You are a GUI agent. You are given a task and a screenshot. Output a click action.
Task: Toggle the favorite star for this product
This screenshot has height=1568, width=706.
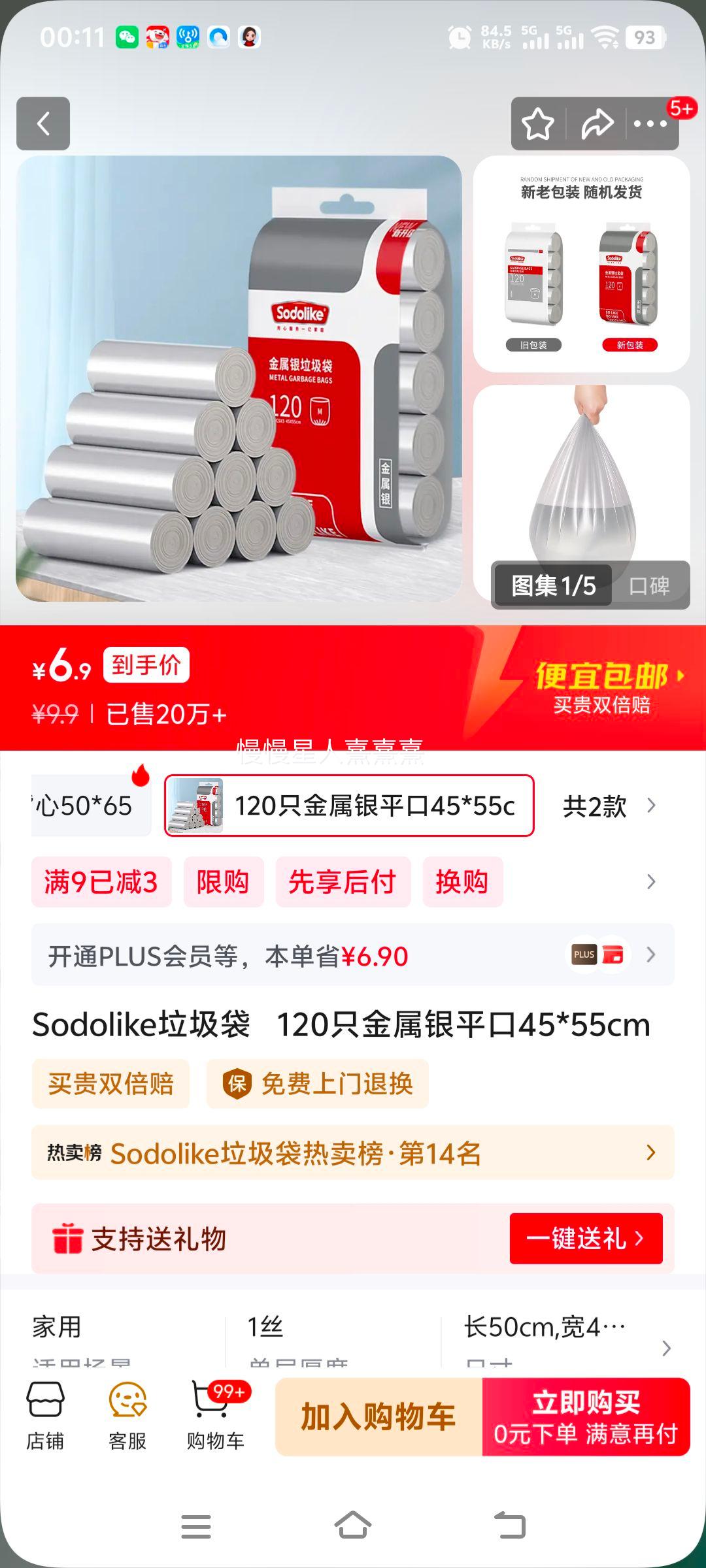(537, 122)
